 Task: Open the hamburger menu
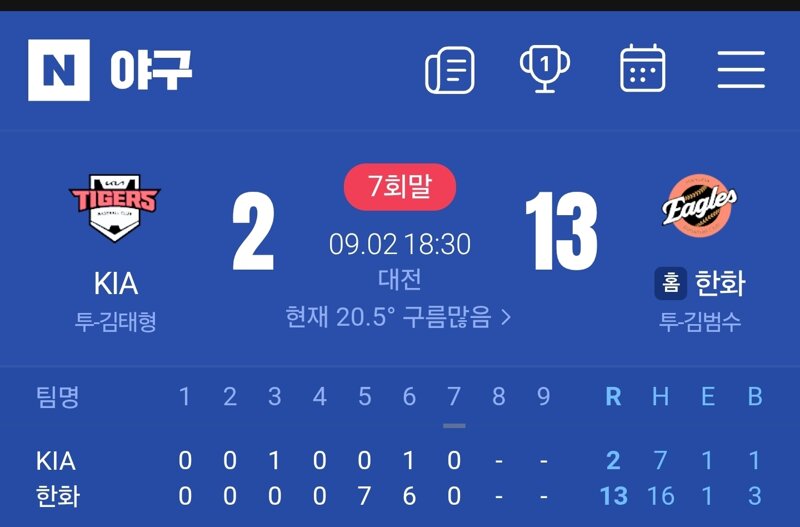741,70
